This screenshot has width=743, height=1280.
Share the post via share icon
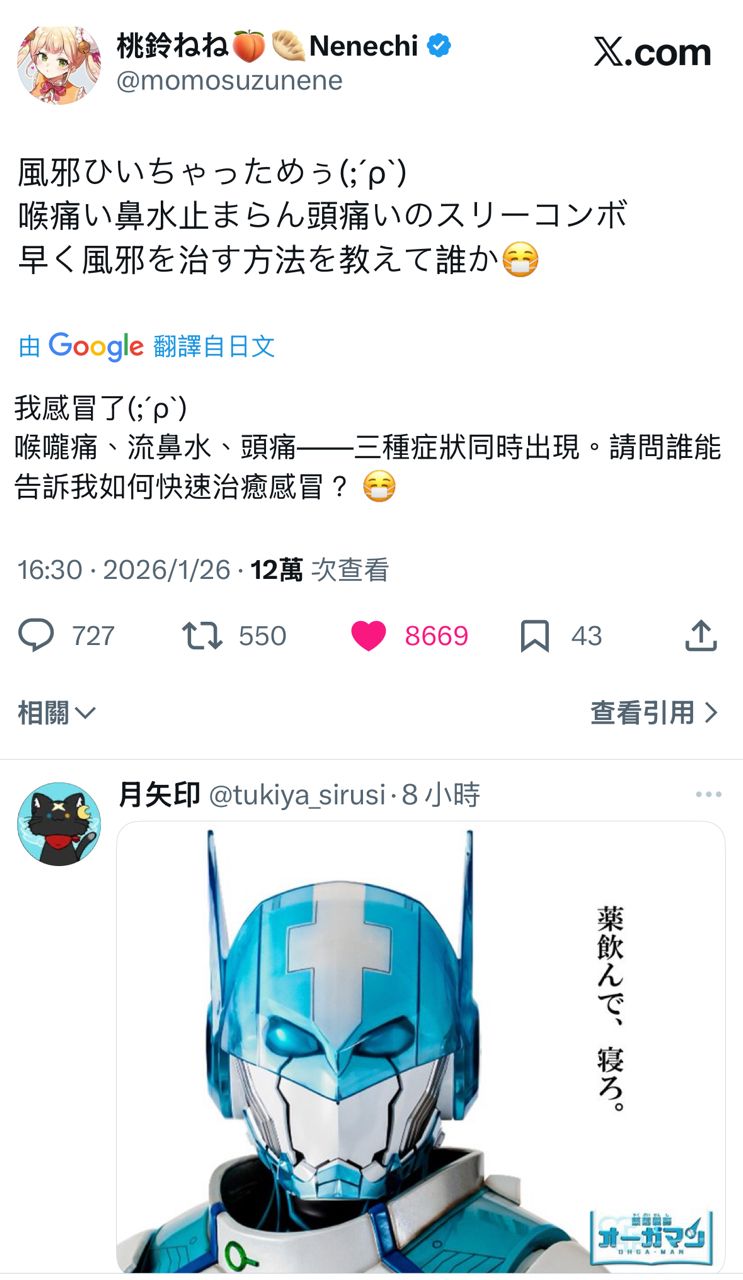click(x=701, y=635)
